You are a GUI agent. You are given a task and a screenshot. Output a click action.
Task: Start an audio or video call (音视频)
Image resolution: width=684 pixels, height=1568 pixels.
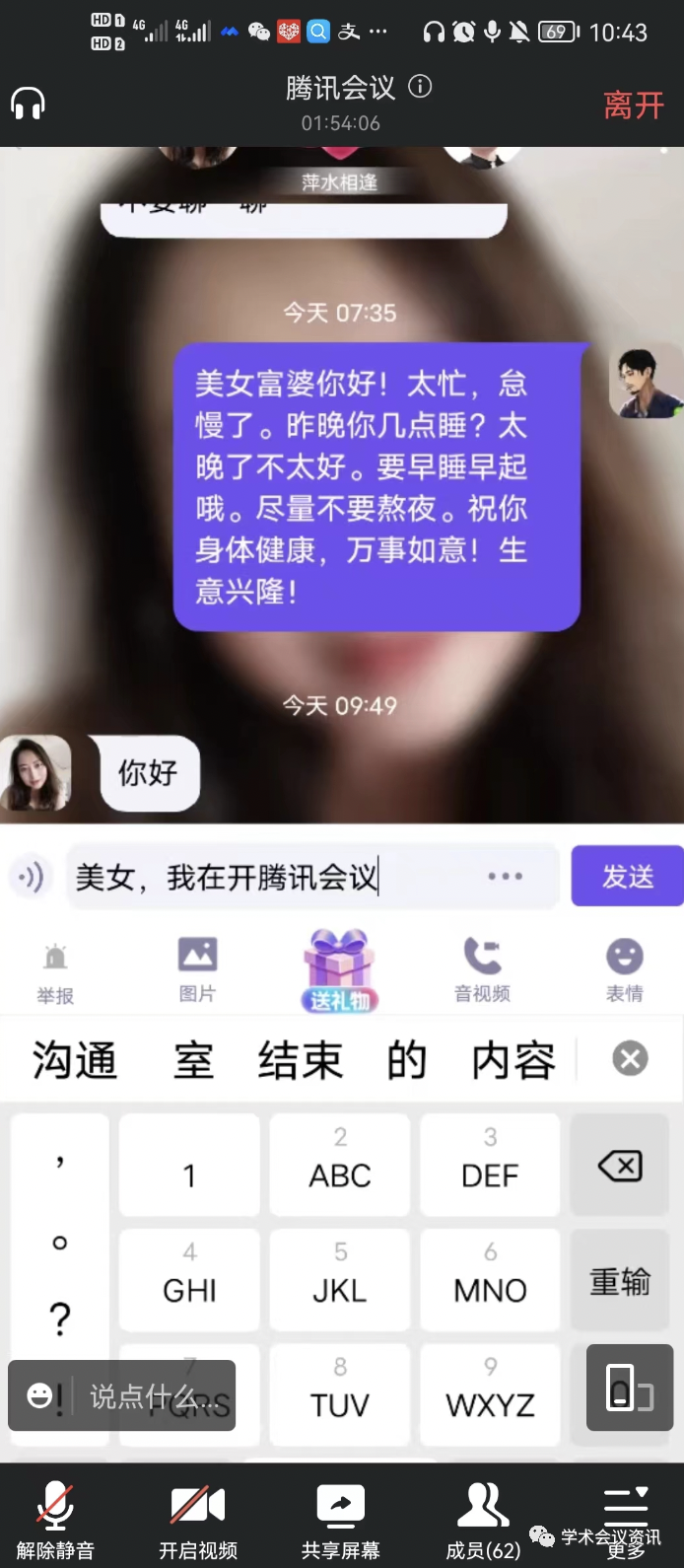tap(482, 970)
